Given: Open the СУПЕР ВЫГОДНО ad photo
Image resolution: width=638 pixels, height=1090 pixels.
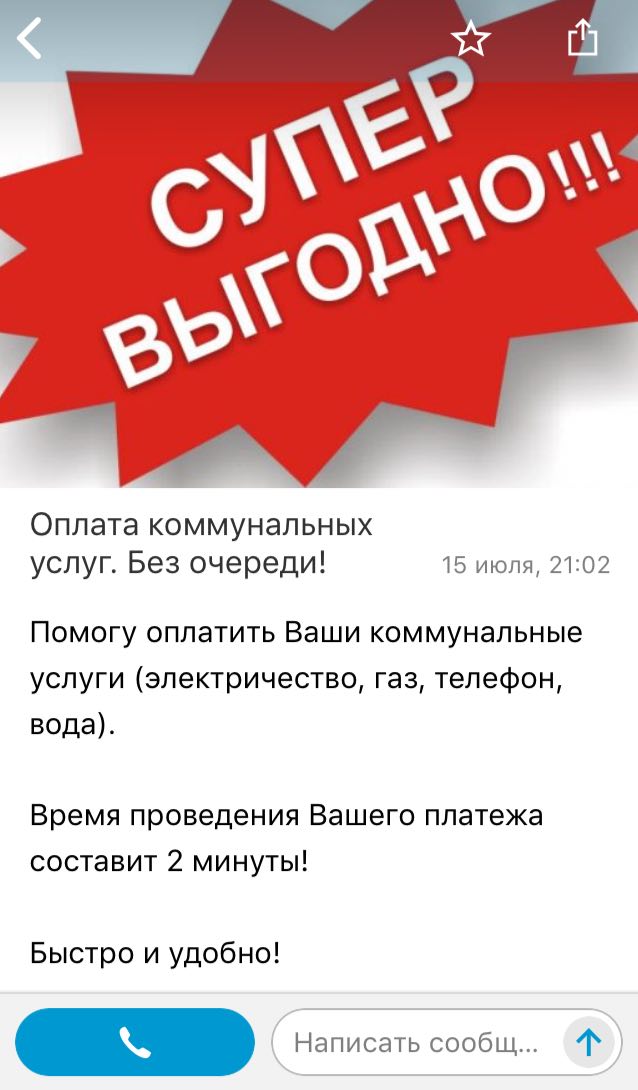Looking at the screenshot, I should point(319,243).
